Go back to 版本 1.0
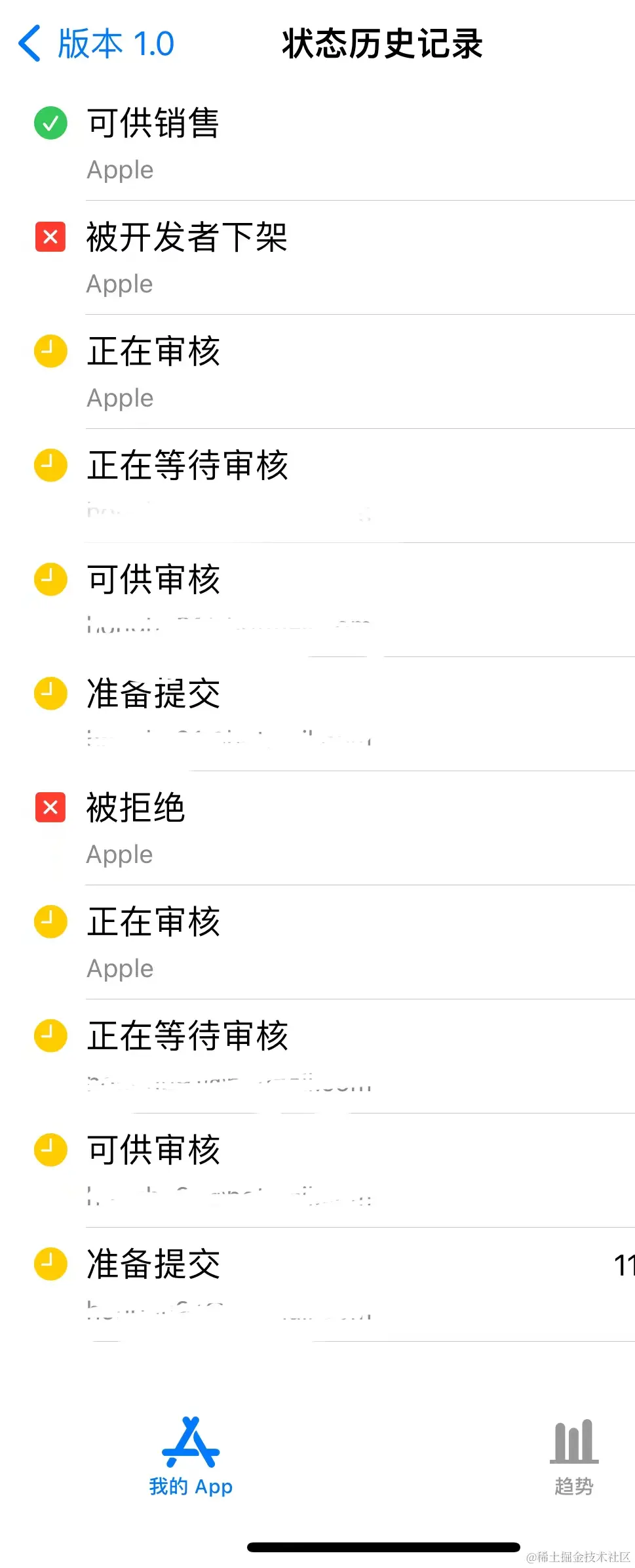This screenshot has height=1568, width=635. (96, 44)
